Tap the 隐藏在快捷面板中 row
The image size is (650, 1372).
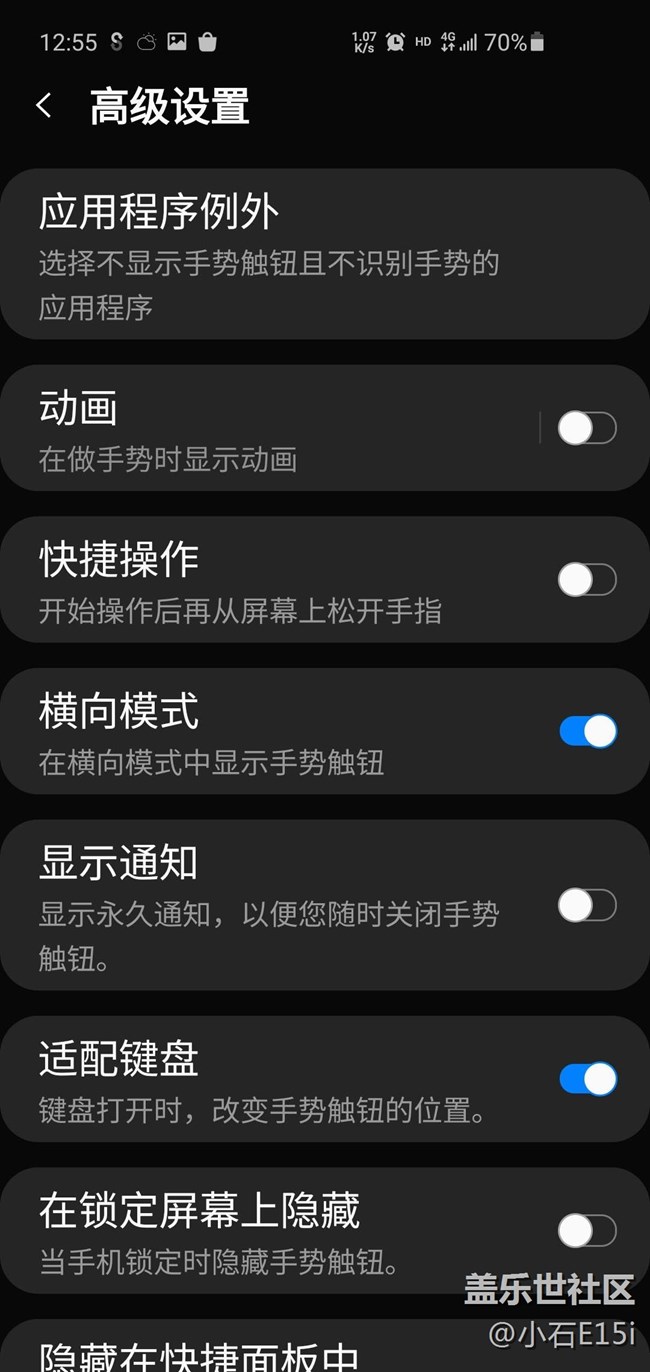pyautogui.click(x=325, y=1346)
